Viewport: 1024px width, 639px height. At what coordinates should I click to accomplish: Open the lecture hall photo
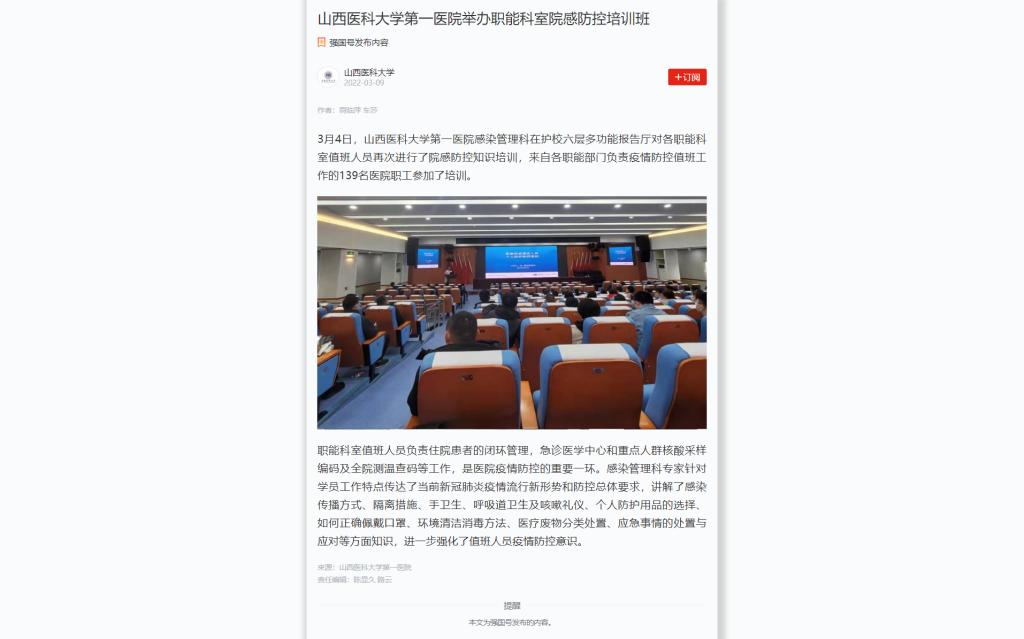pos(511,313)
